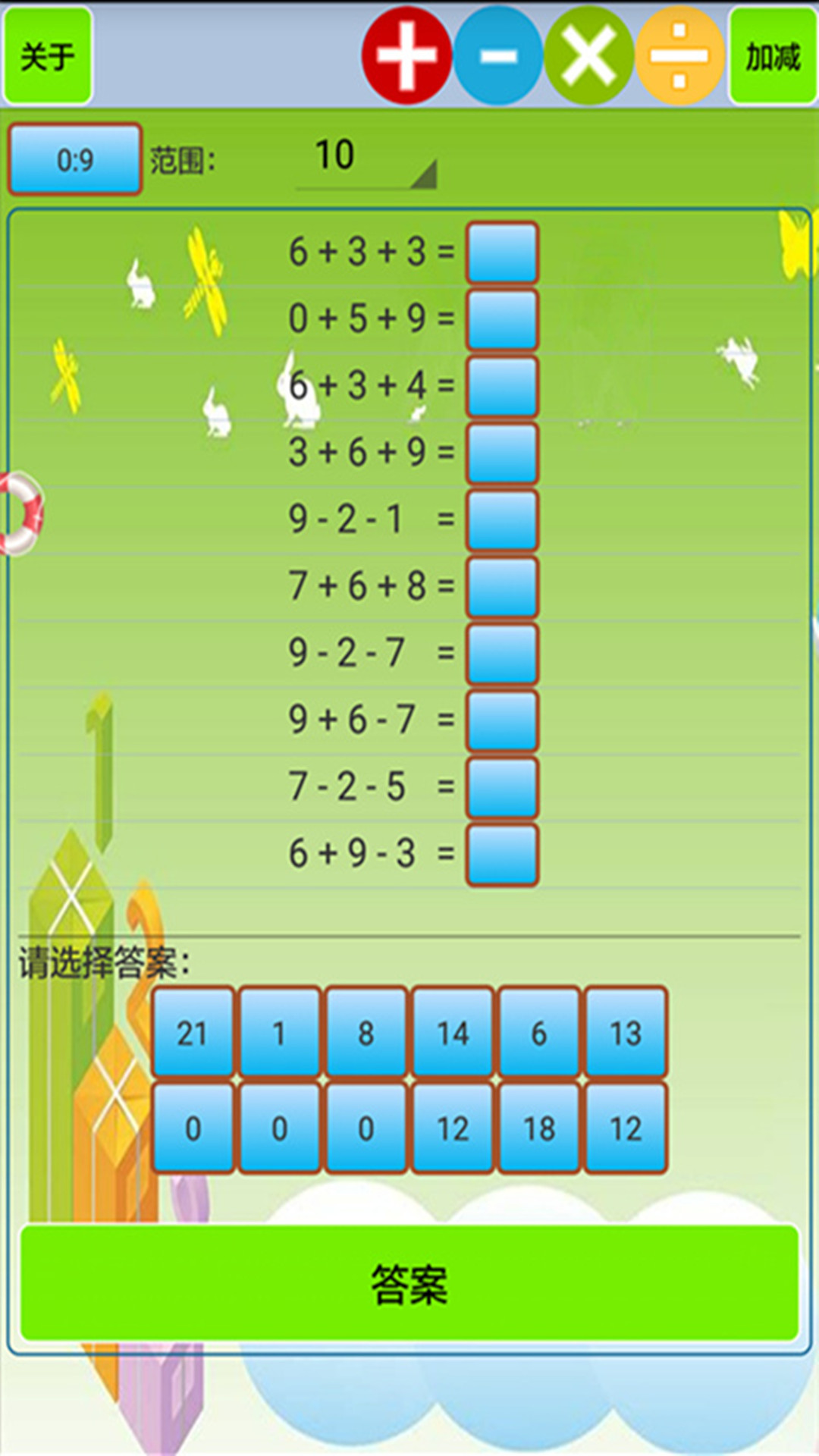This screenshot has width=819, height=1456.
Task: Open the 关于 about button
Action: tap(47, 55)
